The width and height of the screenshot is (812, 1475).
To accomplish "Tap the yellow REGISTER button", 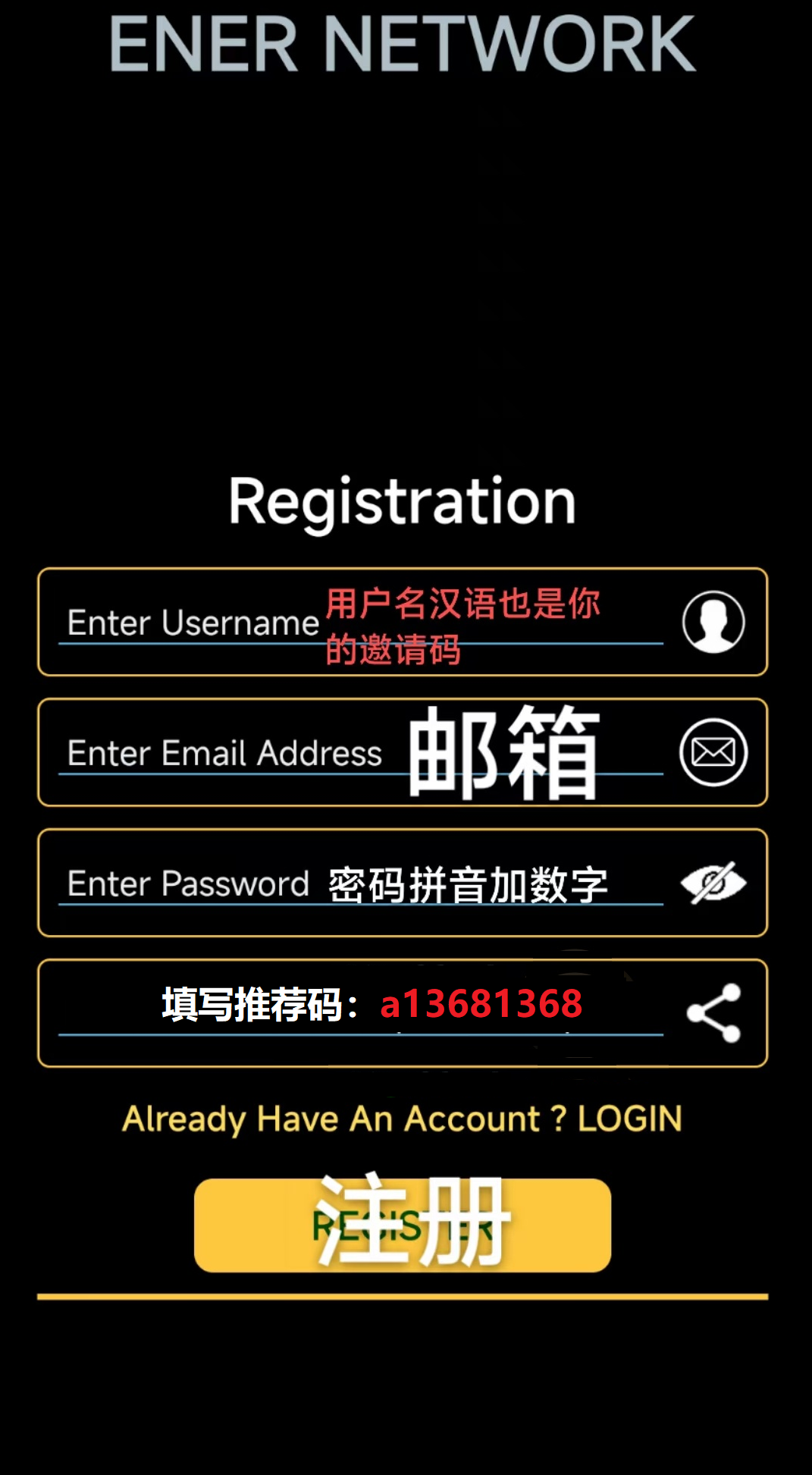I will [403, 1225].
